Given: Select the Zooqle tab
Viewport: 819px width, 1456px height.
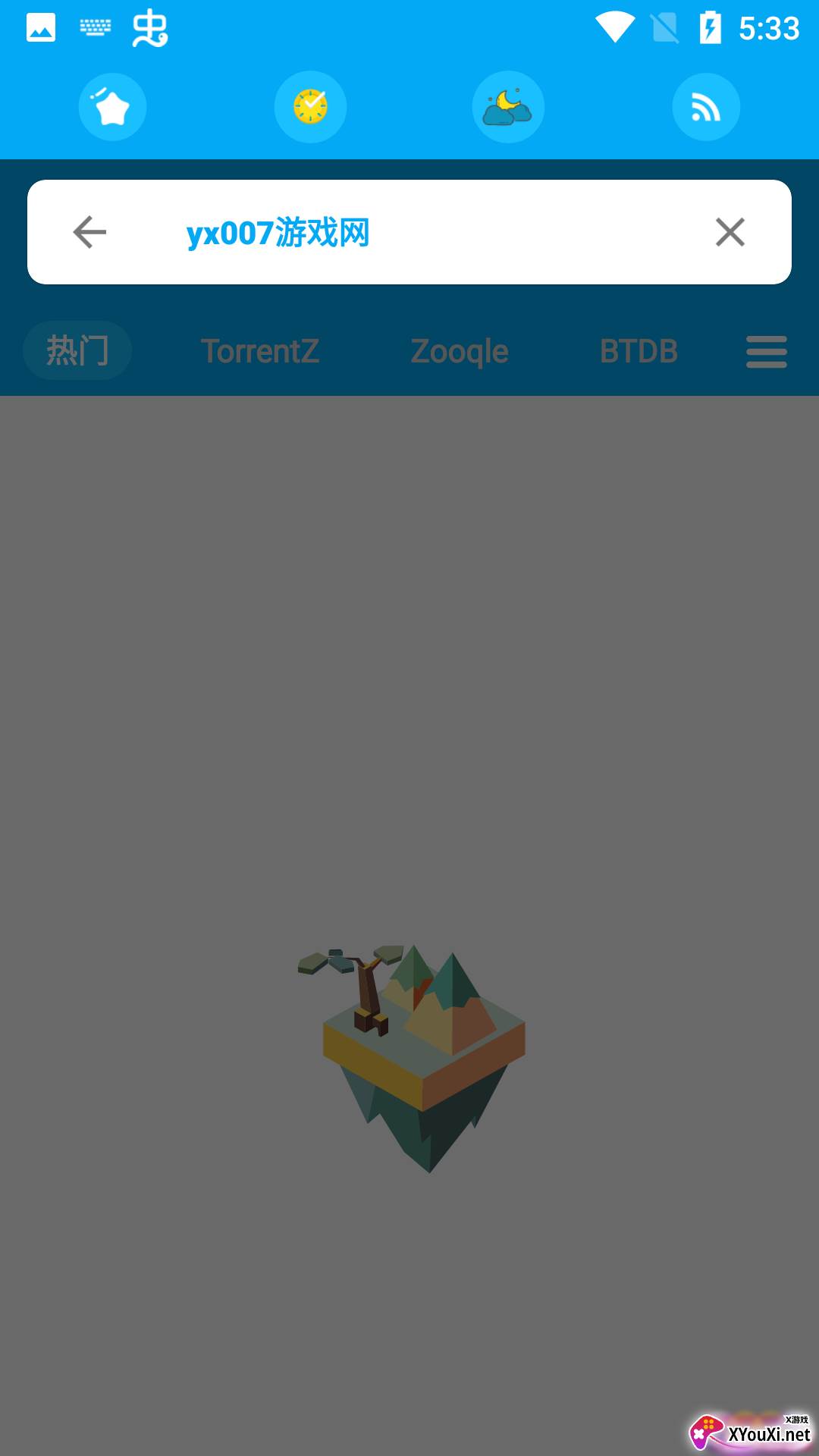Looking at the screenshot, I should pos(460,351).
